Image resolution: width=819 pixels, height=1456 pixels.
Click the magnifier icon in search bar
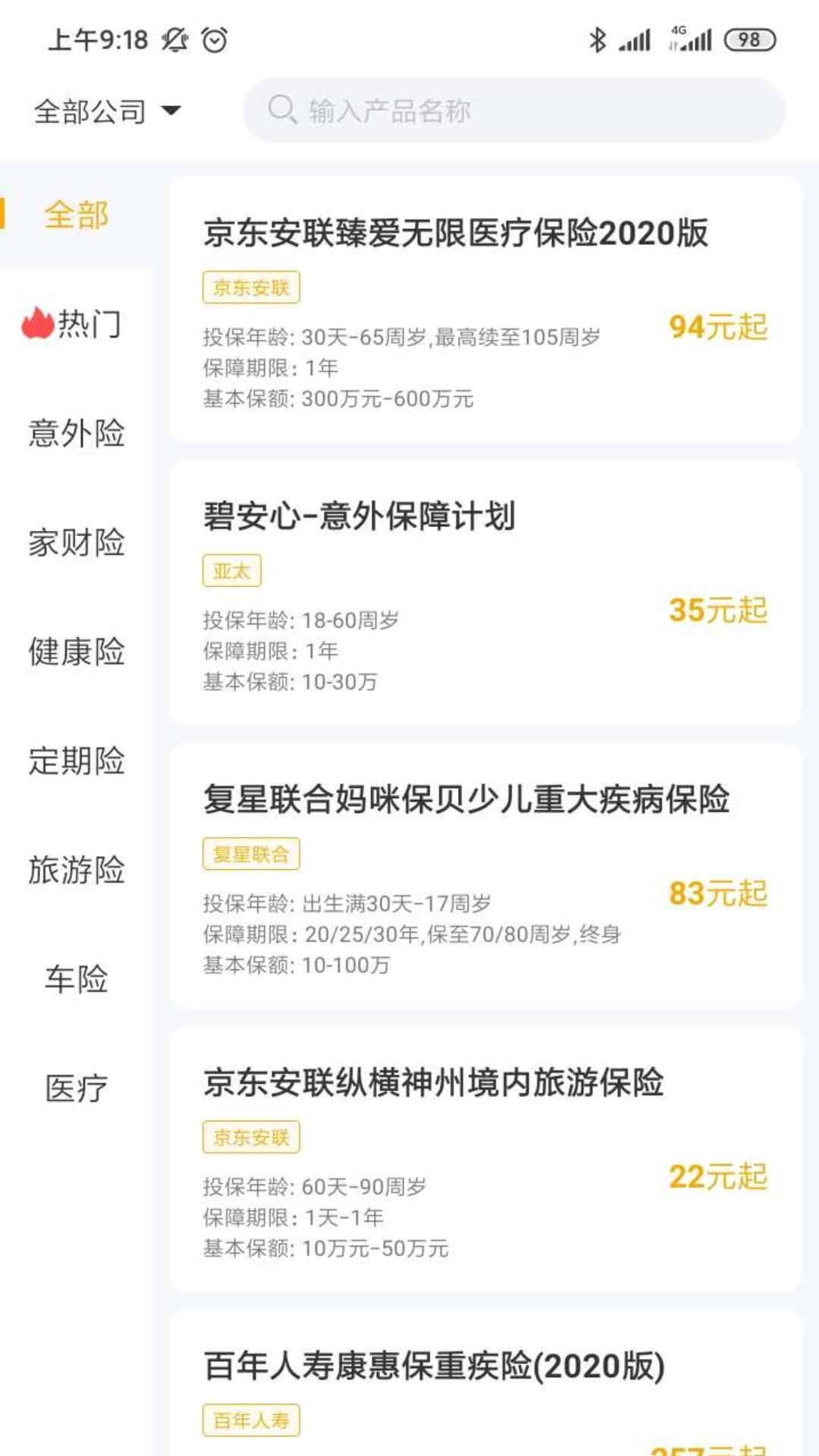[x=283, y=110]
